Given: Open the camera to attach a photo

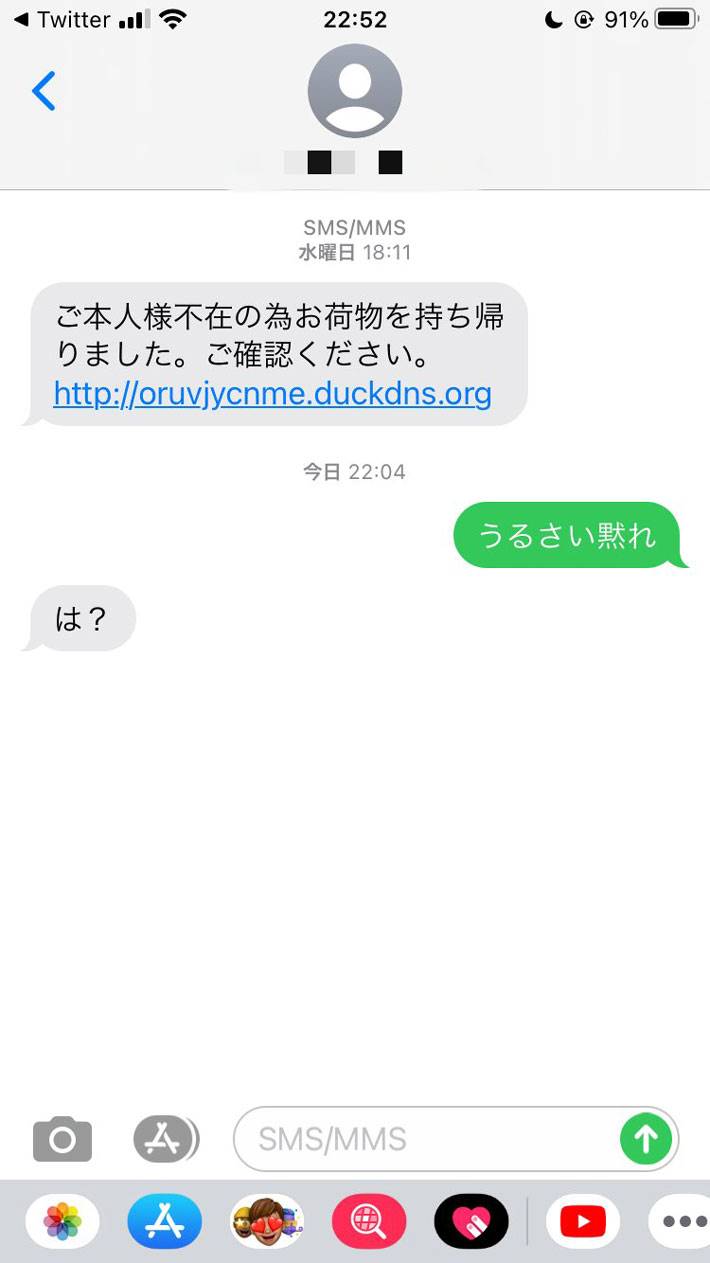Looking at the screenshot, I should click(62, 1139).
